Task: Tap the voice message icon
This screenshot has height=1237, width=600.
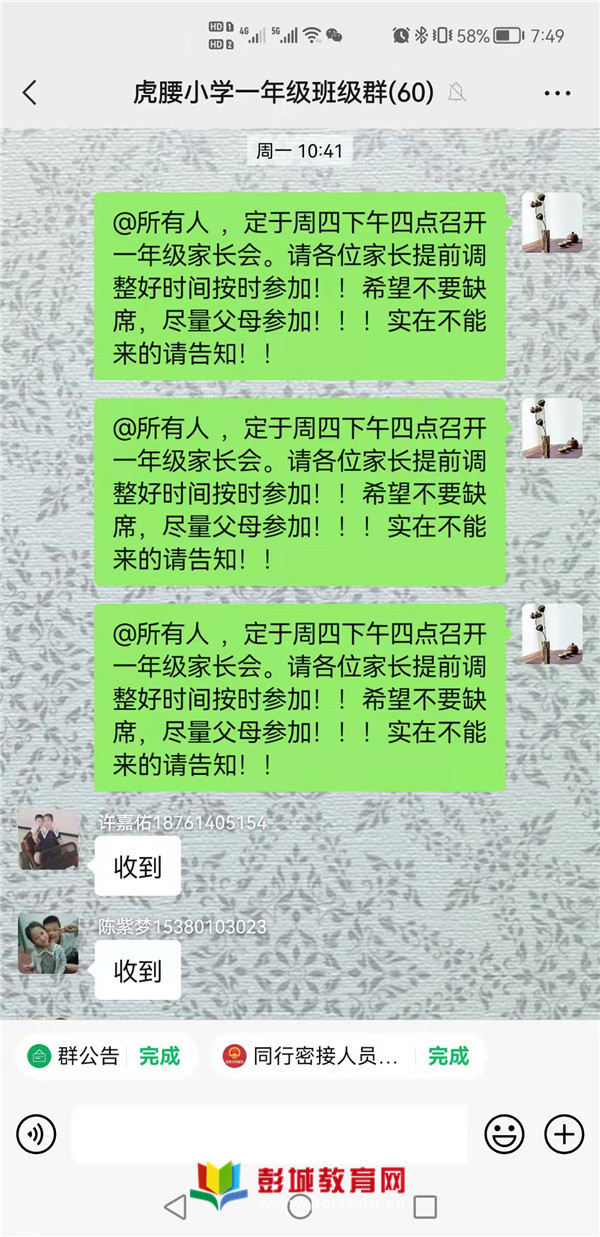Action: [x=37, y=1133]
